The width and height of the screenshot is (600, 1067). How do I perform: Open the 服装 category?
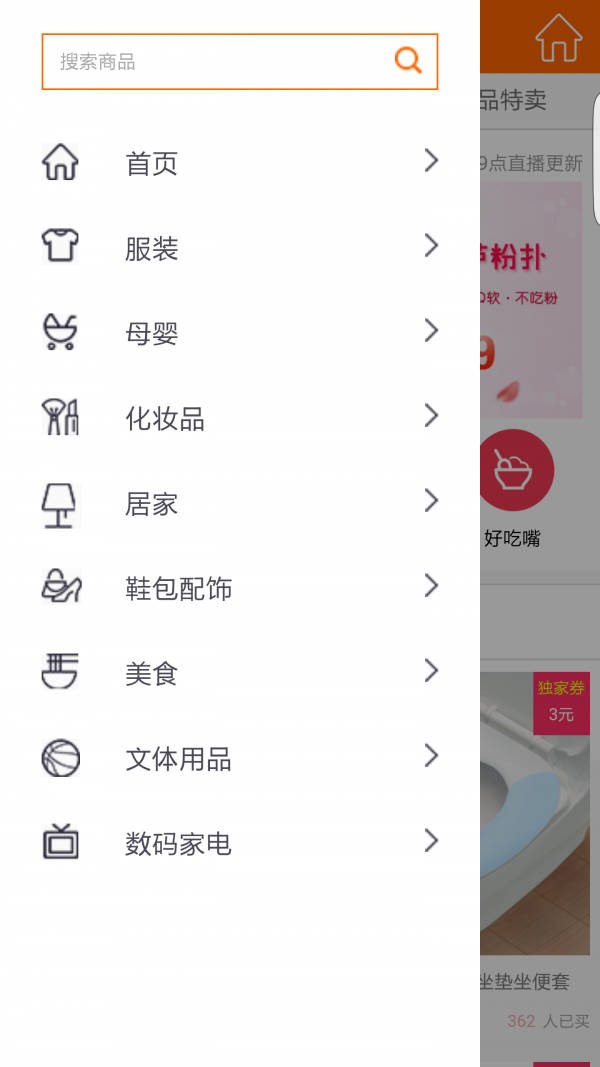[240, 247]
